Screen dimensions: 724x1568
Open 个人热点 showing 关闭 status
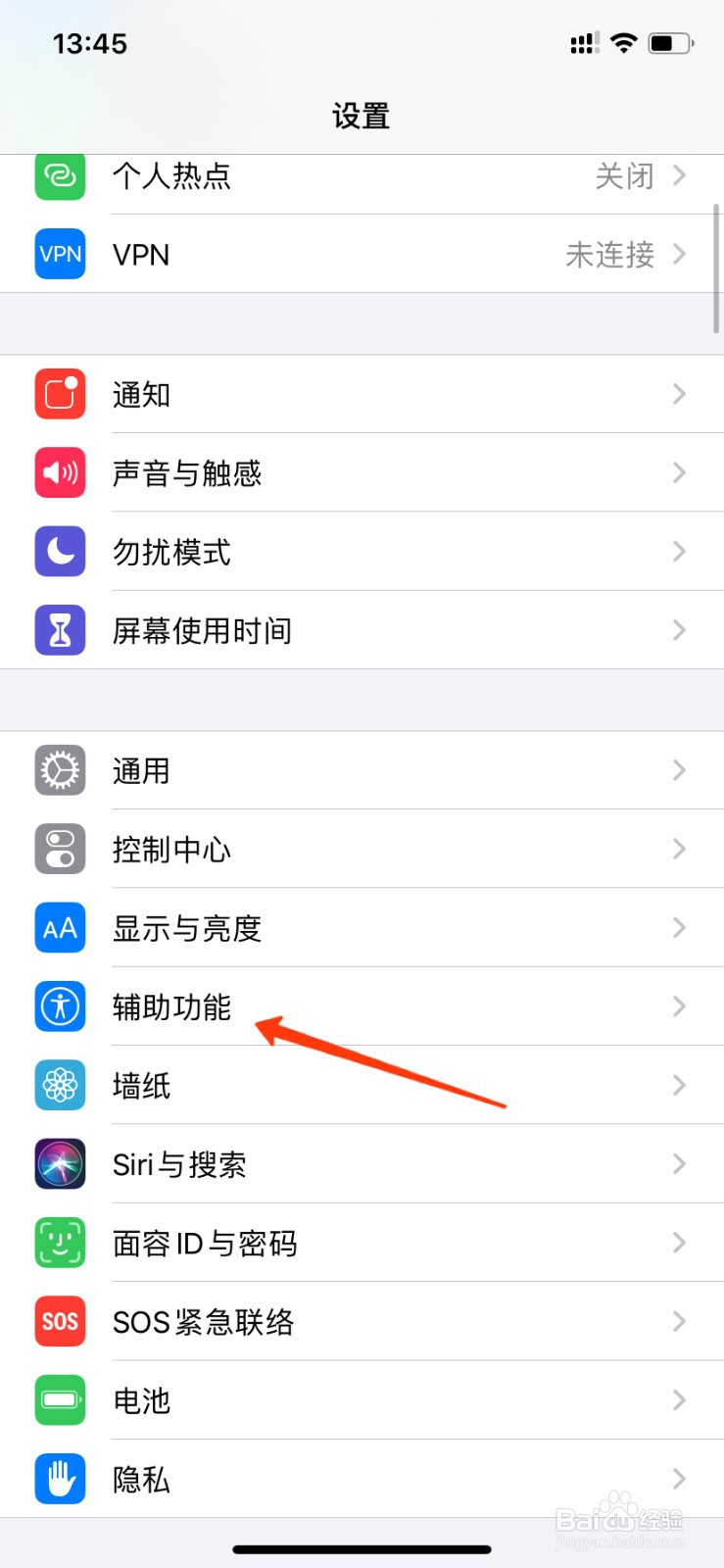(x=362, y=176)
